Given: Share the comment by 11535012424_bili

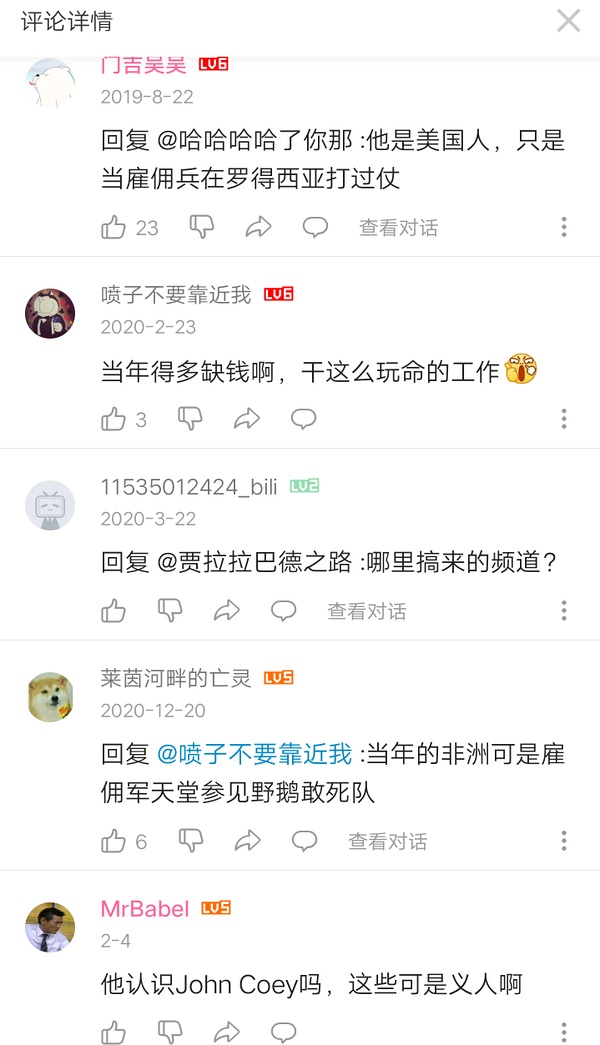Looking at the screenshot, I should pos(227,610).
